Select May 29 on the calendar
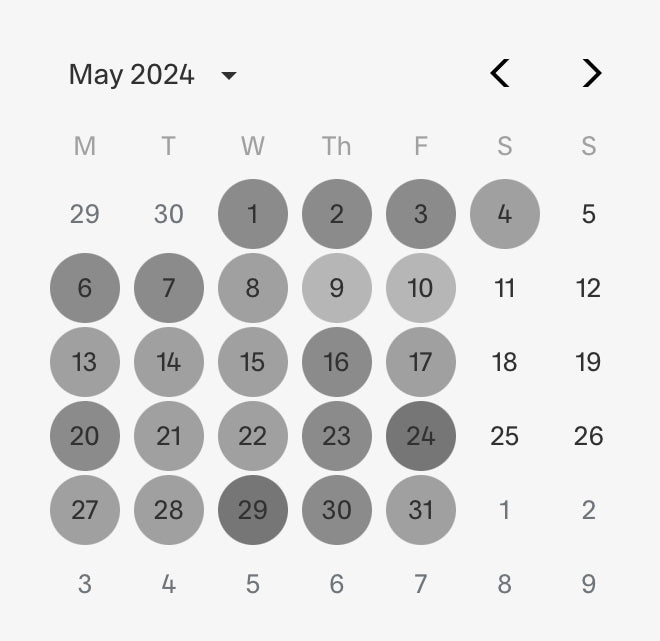This screenshot has height=641, width=660. click(253, 510)
